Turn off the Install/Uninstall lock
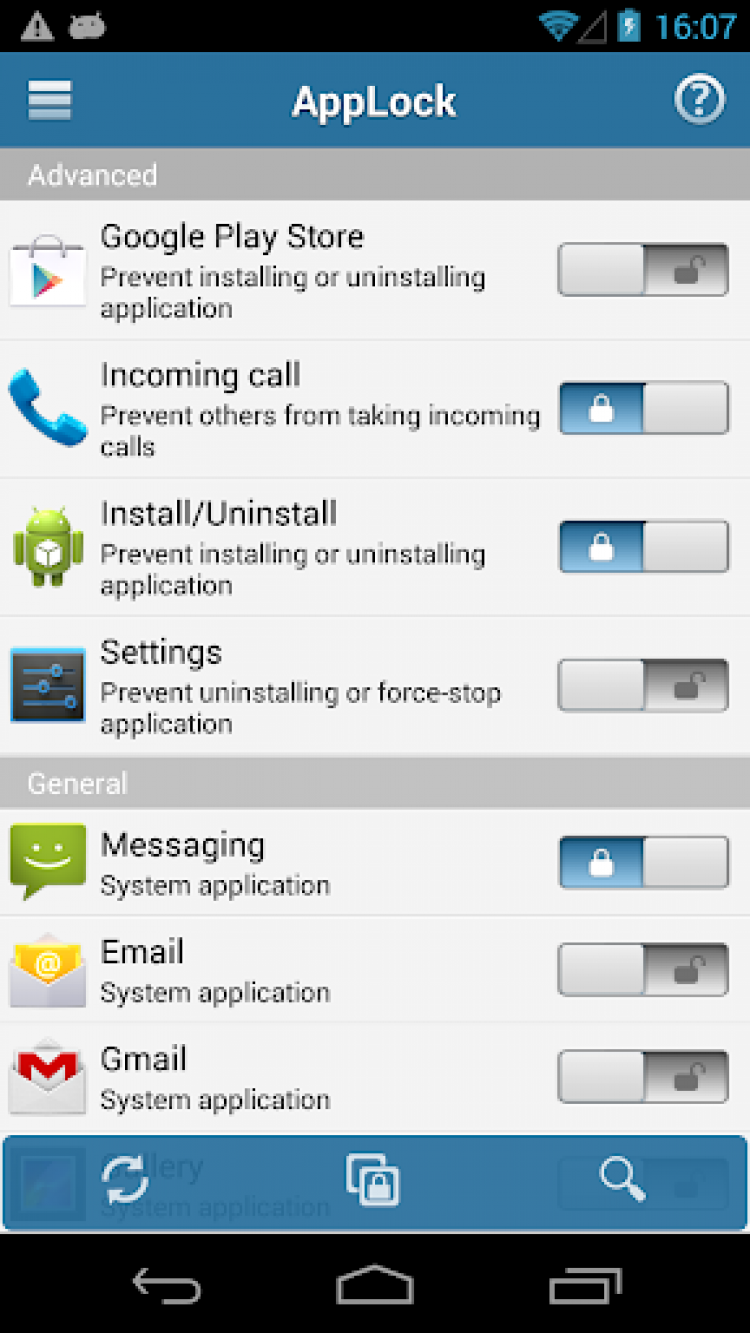 (643, 546)
